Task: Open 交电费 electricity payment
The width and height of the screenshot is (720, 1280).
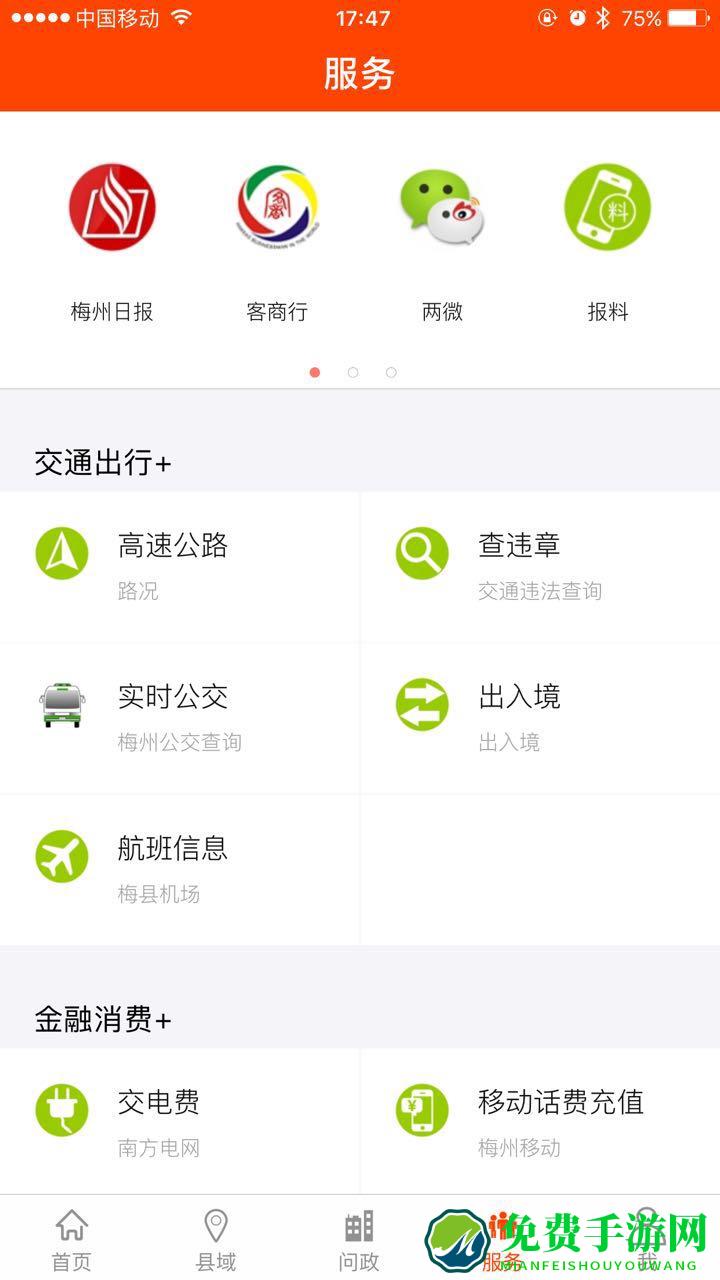Action: click(180, 1121)
